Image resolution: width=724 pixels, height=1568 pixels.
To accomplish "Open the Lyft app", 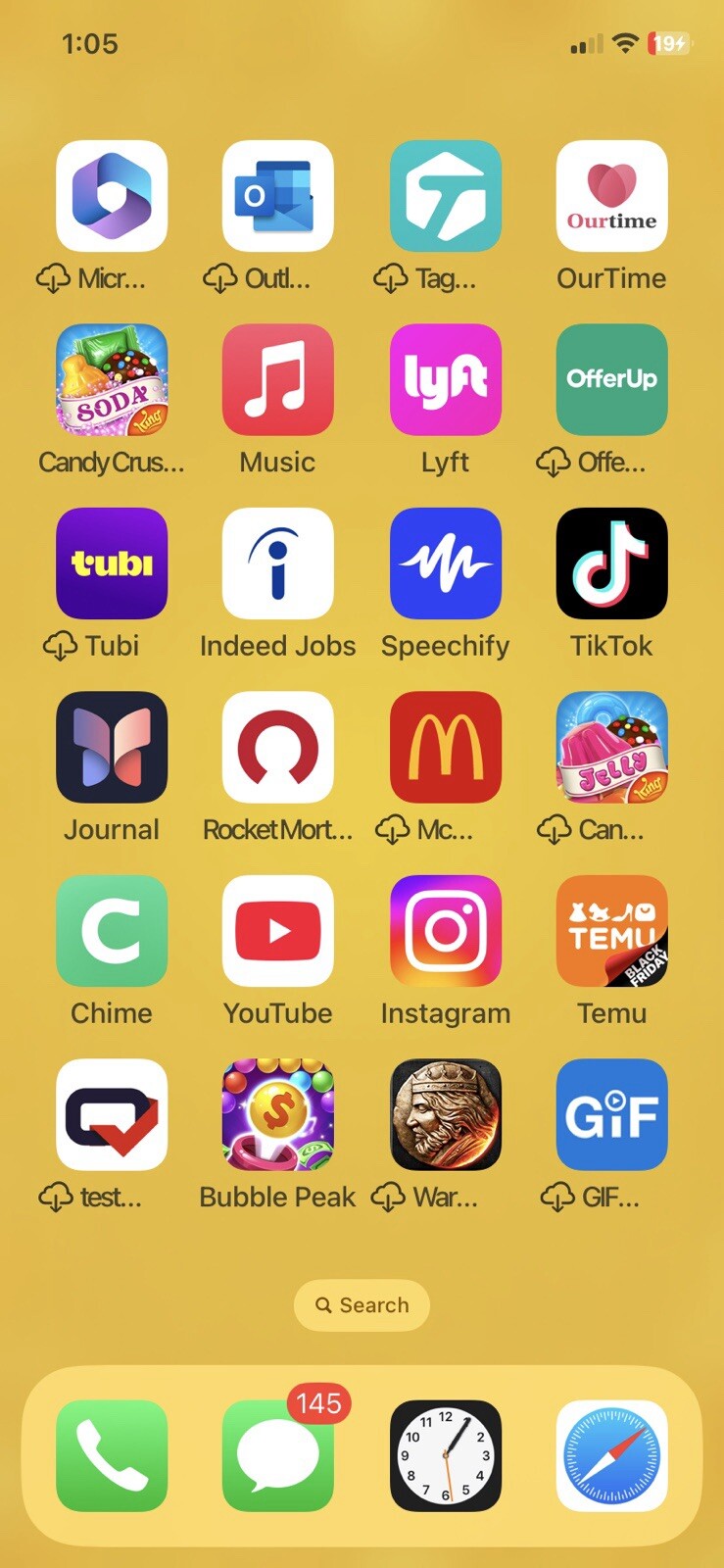I will [446, 379].
